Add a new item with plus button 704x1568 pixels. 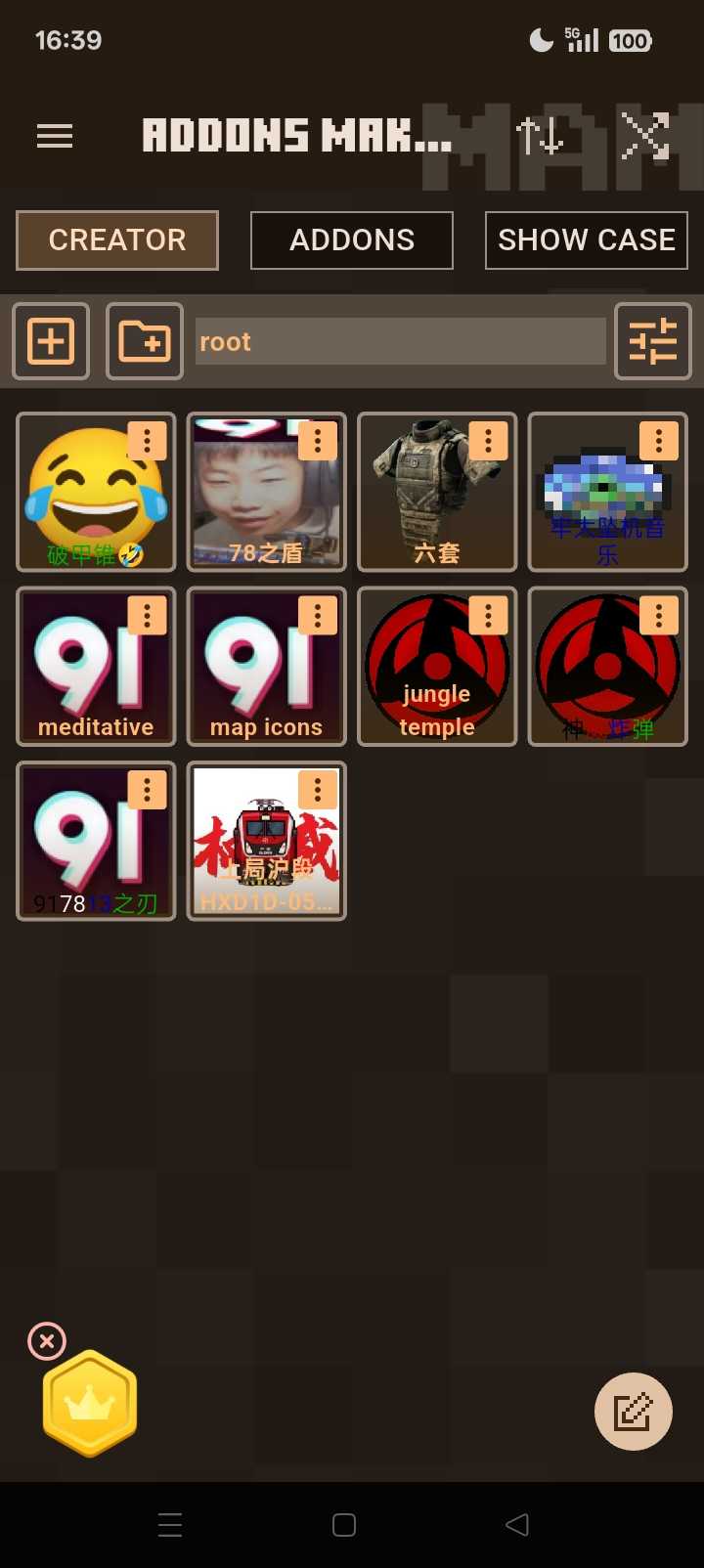point(51,341)
